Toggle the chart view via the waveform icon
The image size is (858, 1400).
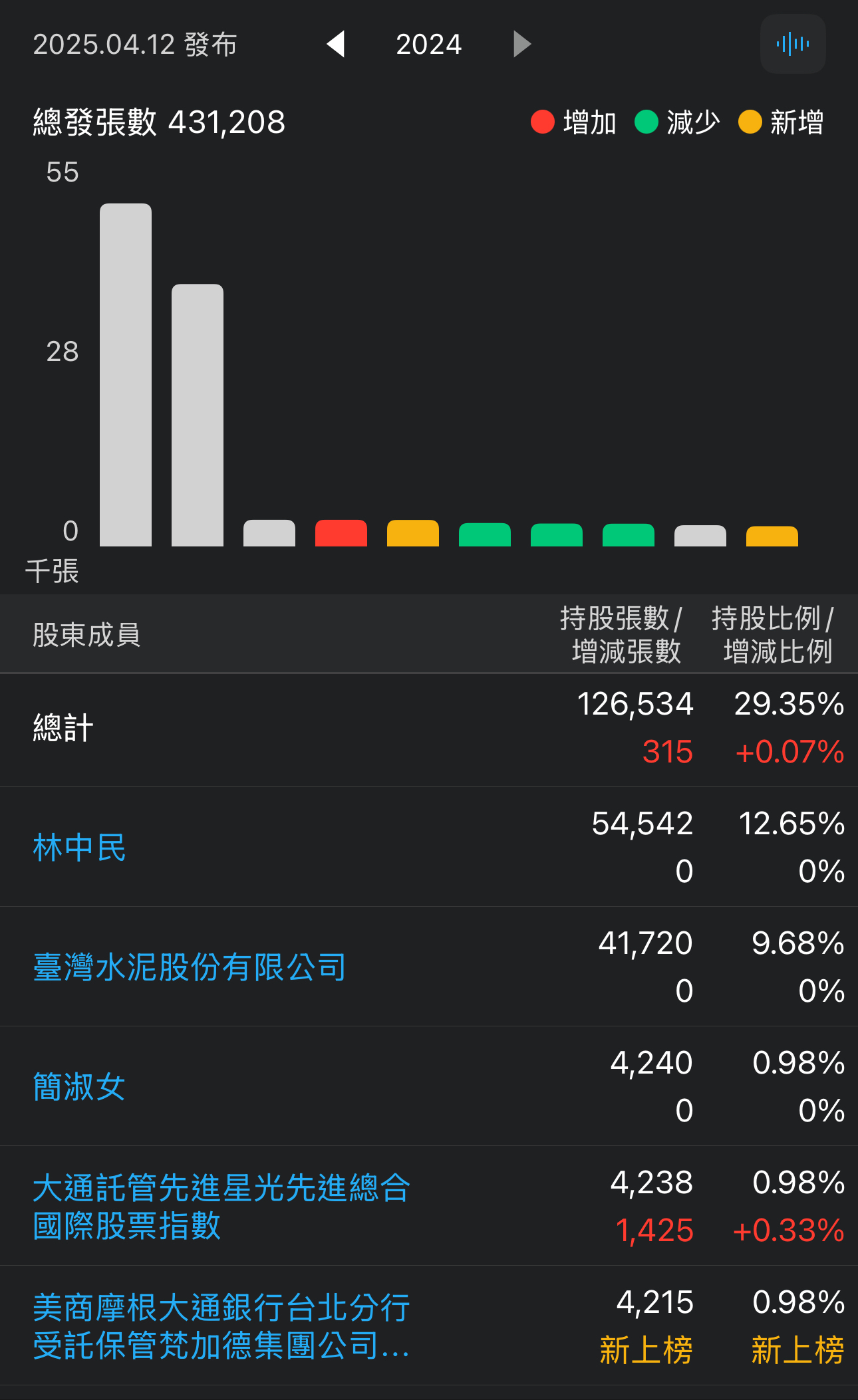click(792, 45)
